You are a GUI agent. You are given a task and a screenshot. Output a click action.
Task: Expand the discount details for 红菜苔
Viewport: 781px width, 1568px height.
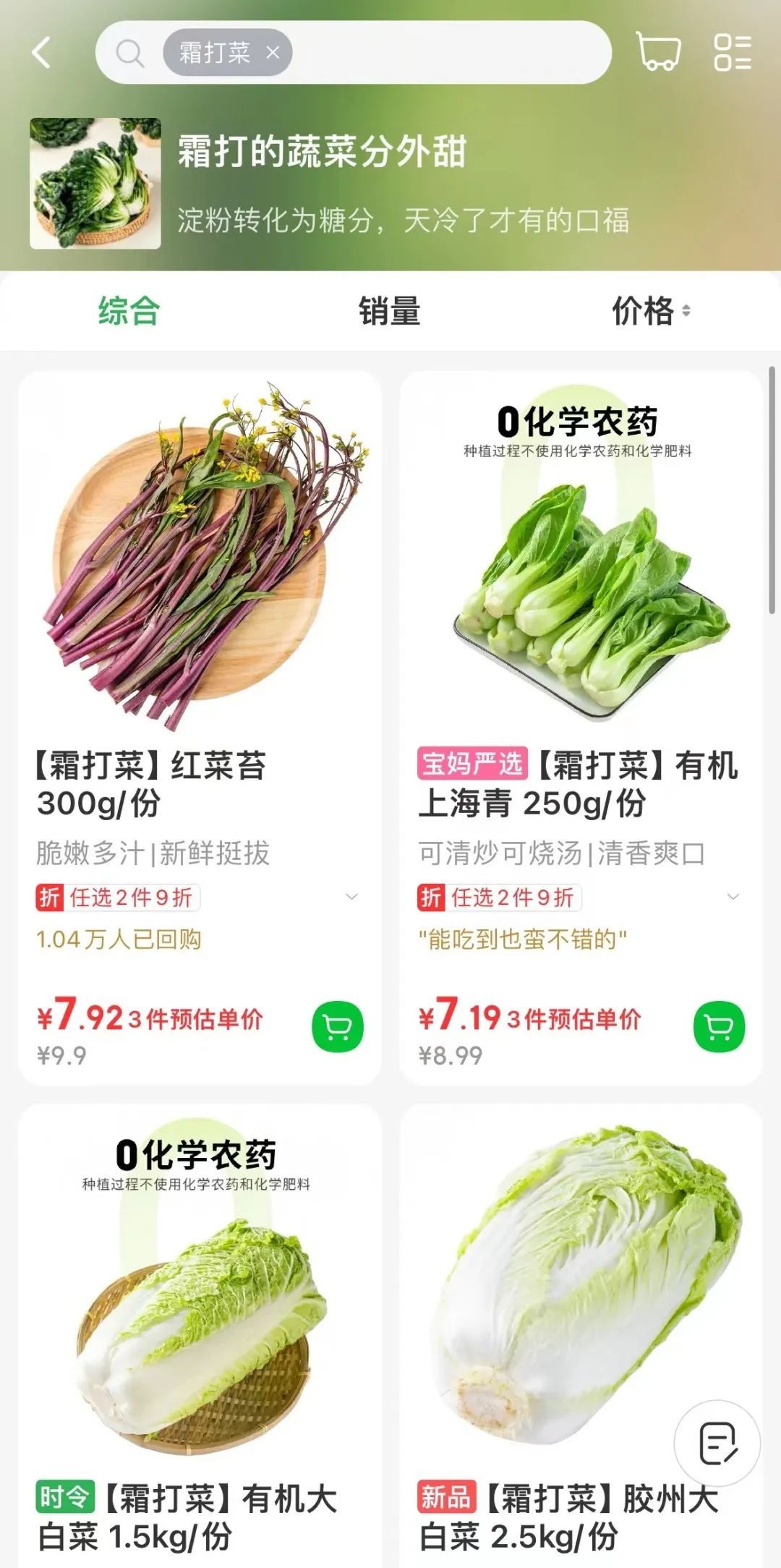(x=351, y=898)
